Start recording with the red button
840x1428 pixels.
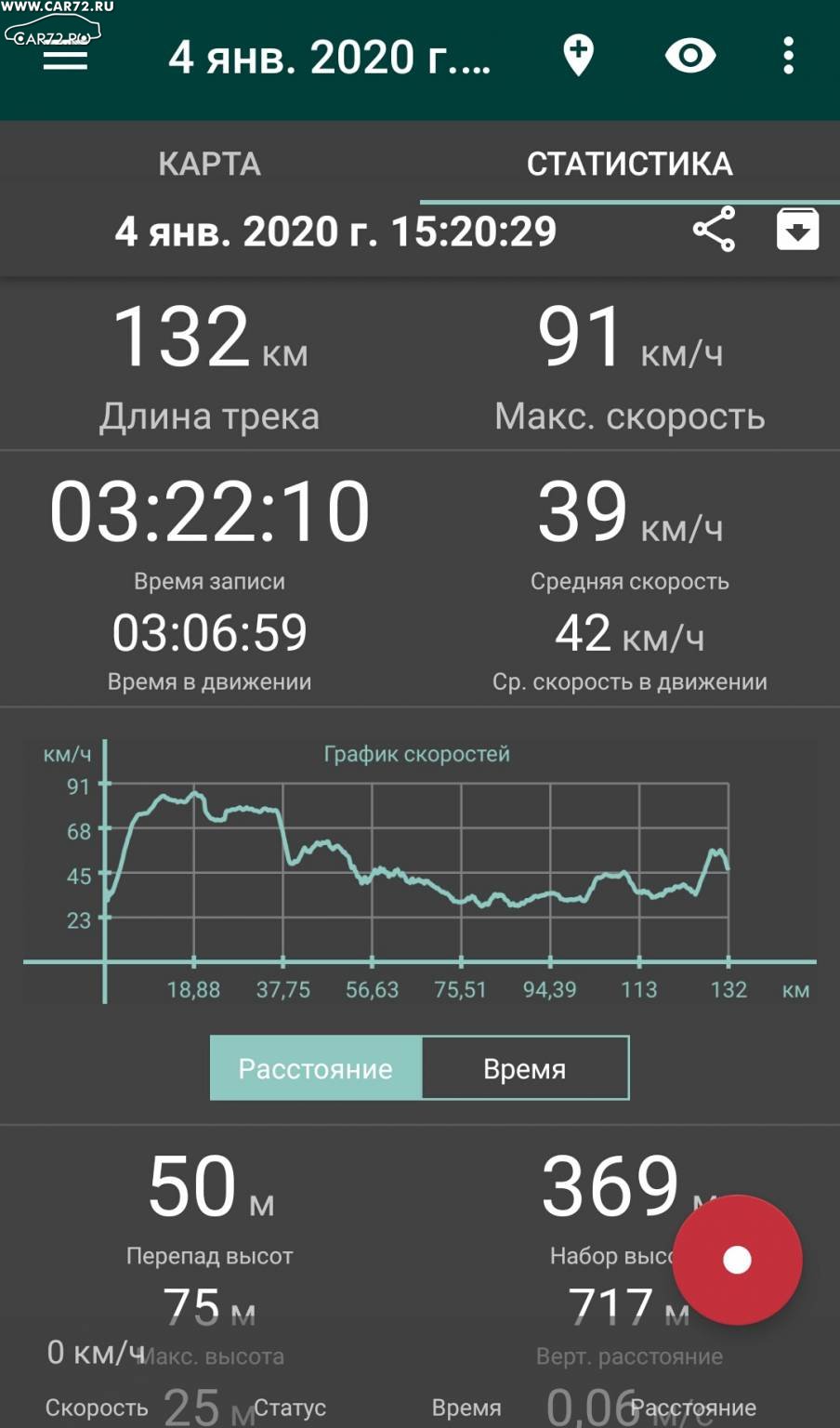(x=737, y=1260)
